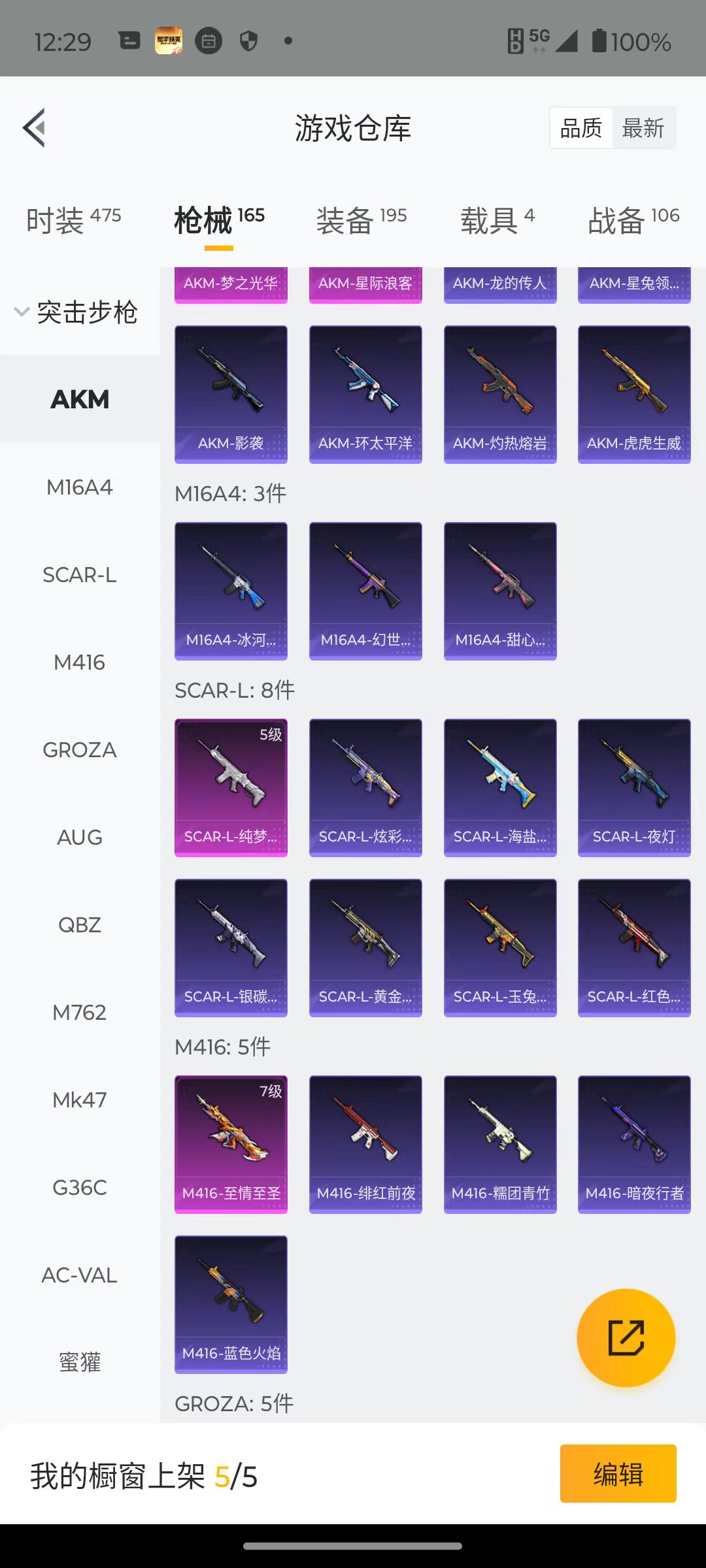View the SCAR-L-夜灯 skin
Screen dimensions: 706x1568
click(x=634, y=788)
